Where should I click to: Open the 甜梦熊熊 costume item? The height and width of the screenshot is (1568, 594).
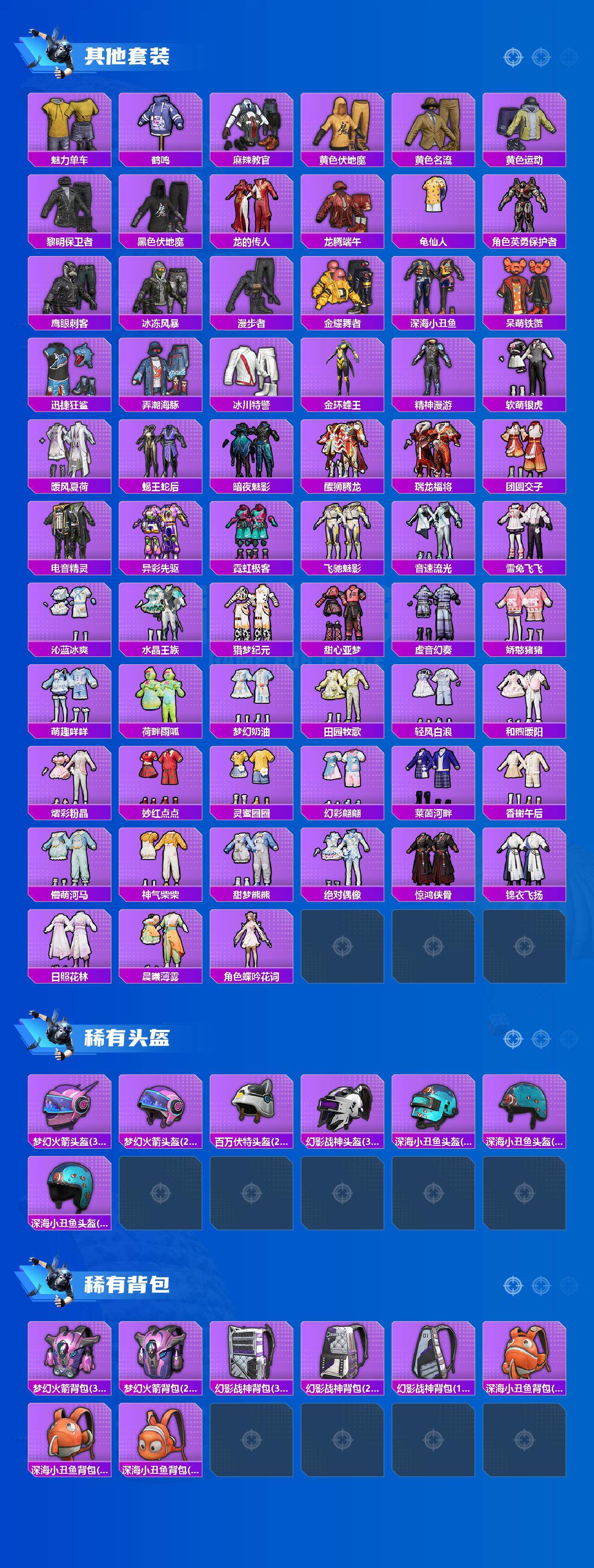pos(252,864)
